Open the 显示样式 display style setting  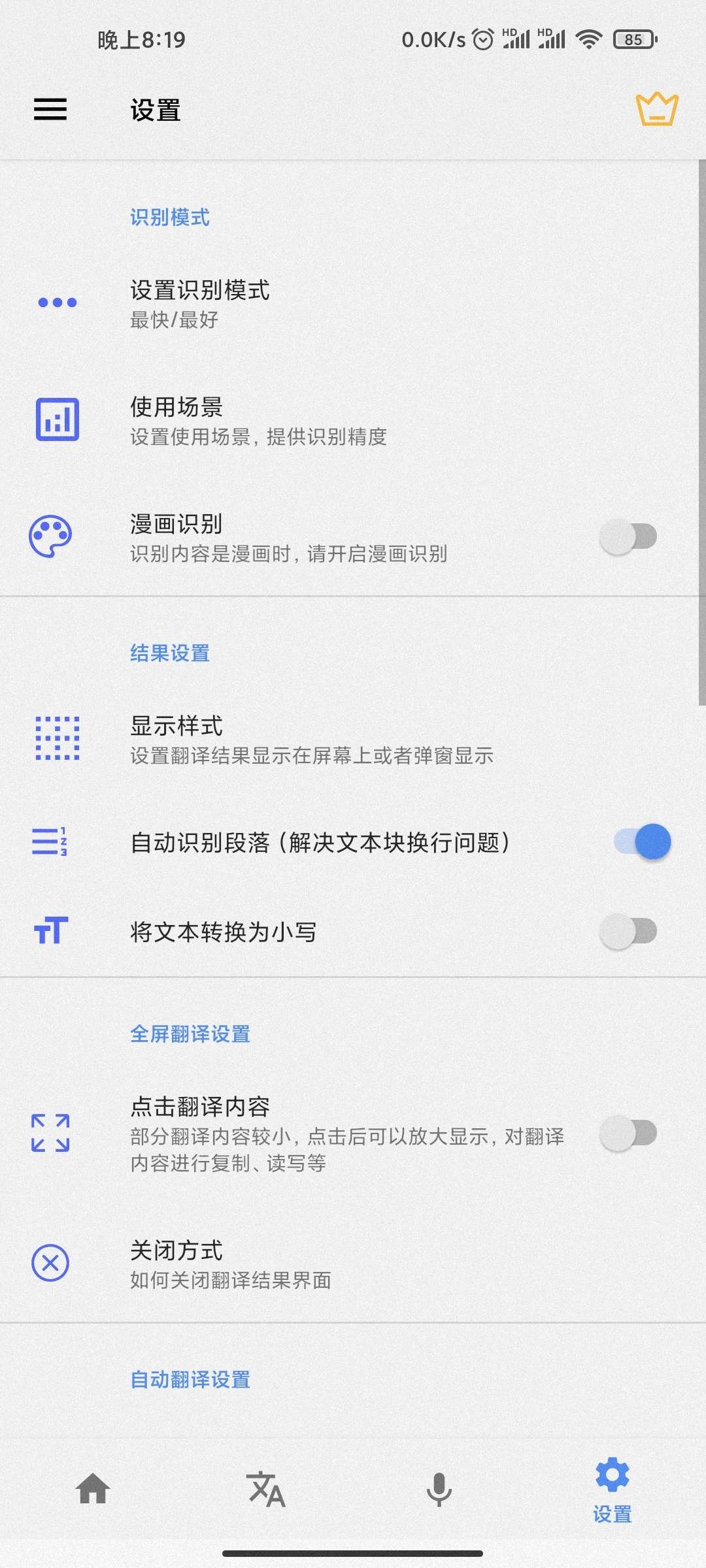(312, 739)
